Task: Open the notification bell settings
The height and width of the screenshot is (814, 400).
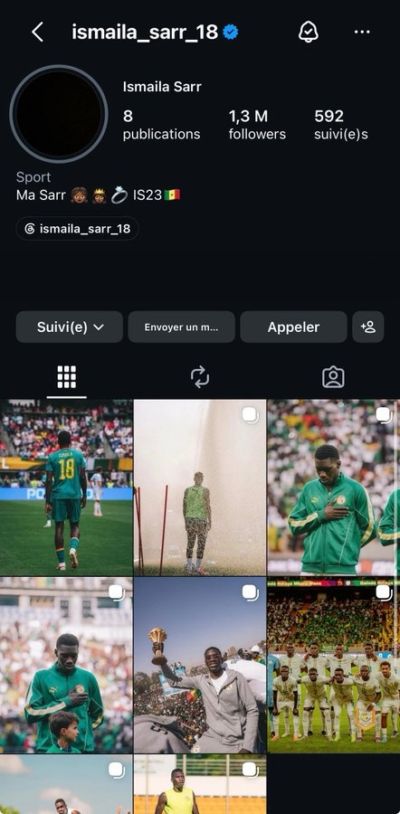Action: point(308,32)
